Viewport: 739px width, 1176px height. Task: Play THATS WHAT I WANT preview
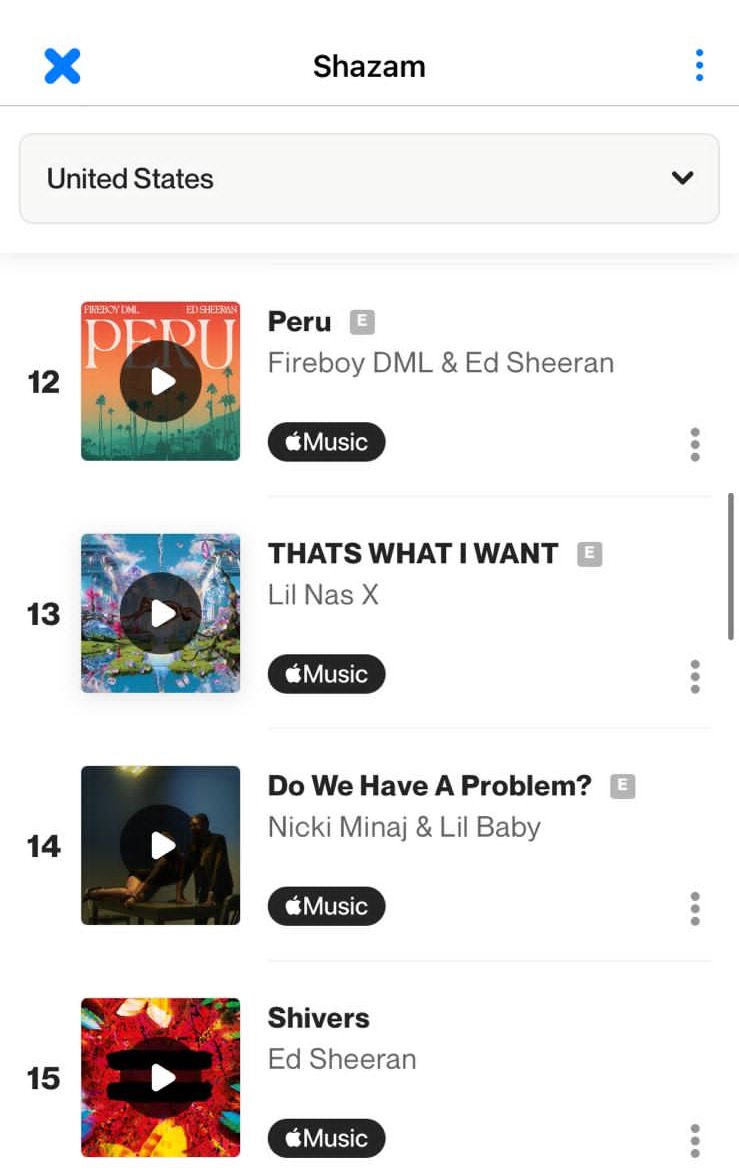point(161,613)
